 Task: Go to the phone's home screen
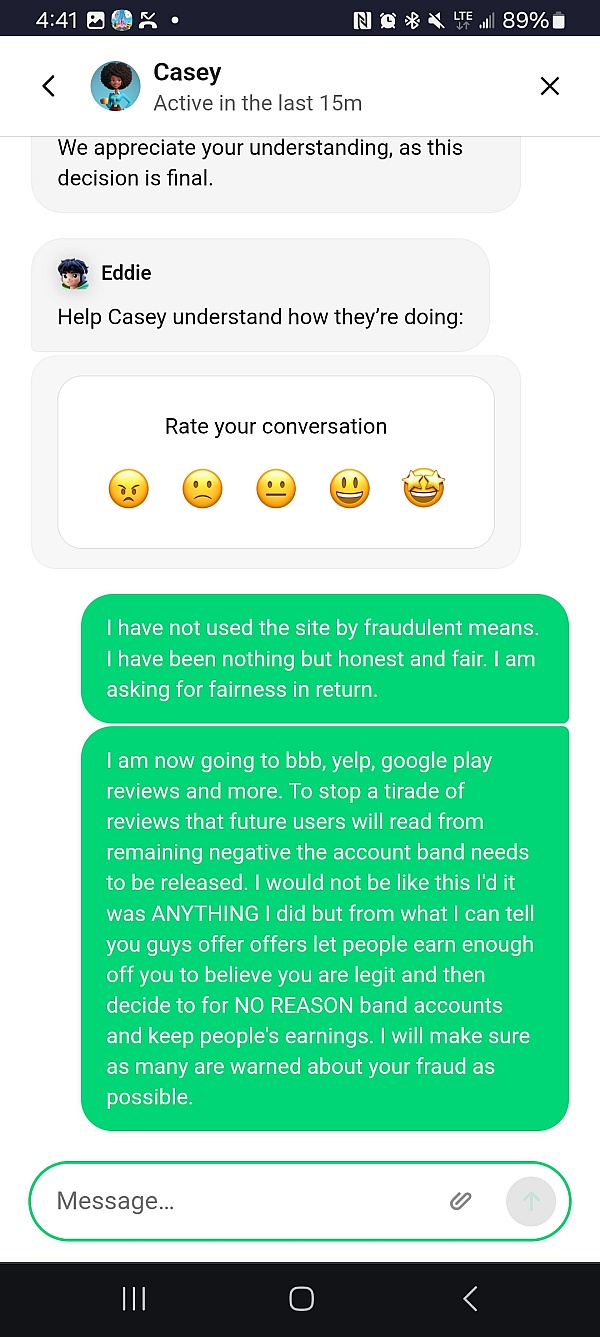(x=301, y=1298)
